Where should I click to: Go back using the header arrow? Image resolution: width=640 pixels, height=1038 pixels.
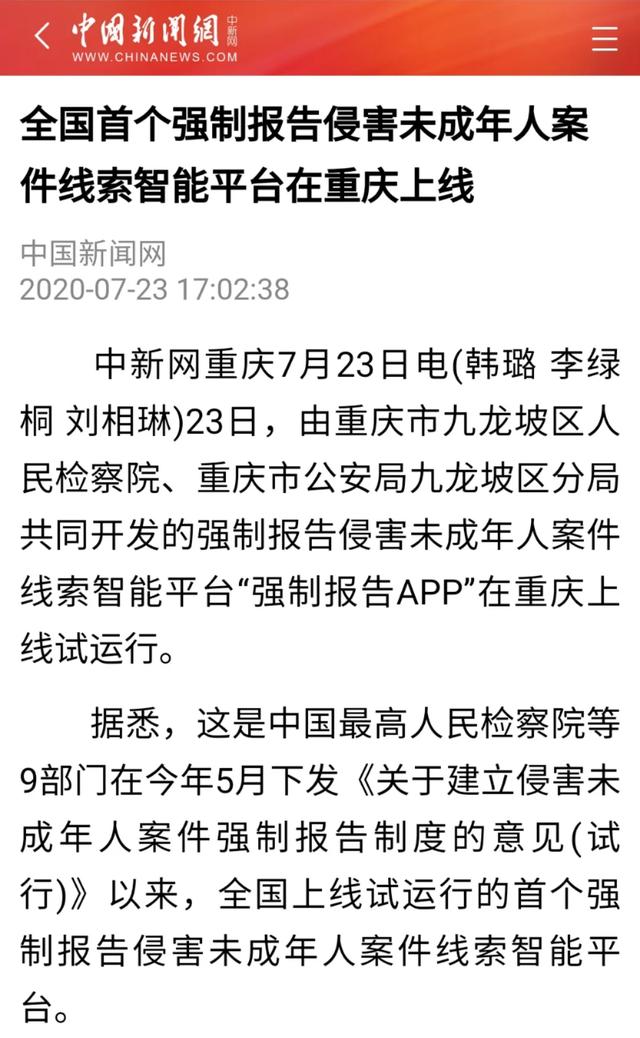[x=41, y=37]
